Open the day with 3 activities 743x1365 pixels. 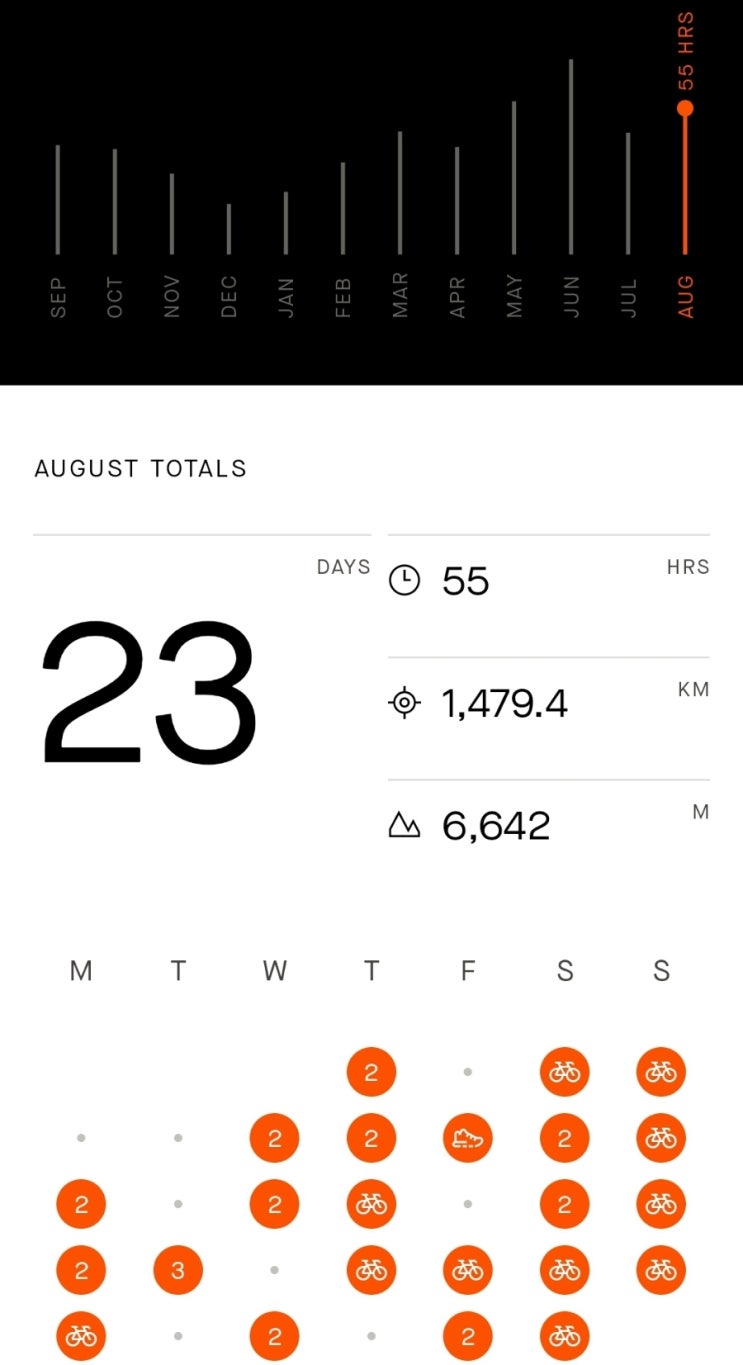point(178,1270)
